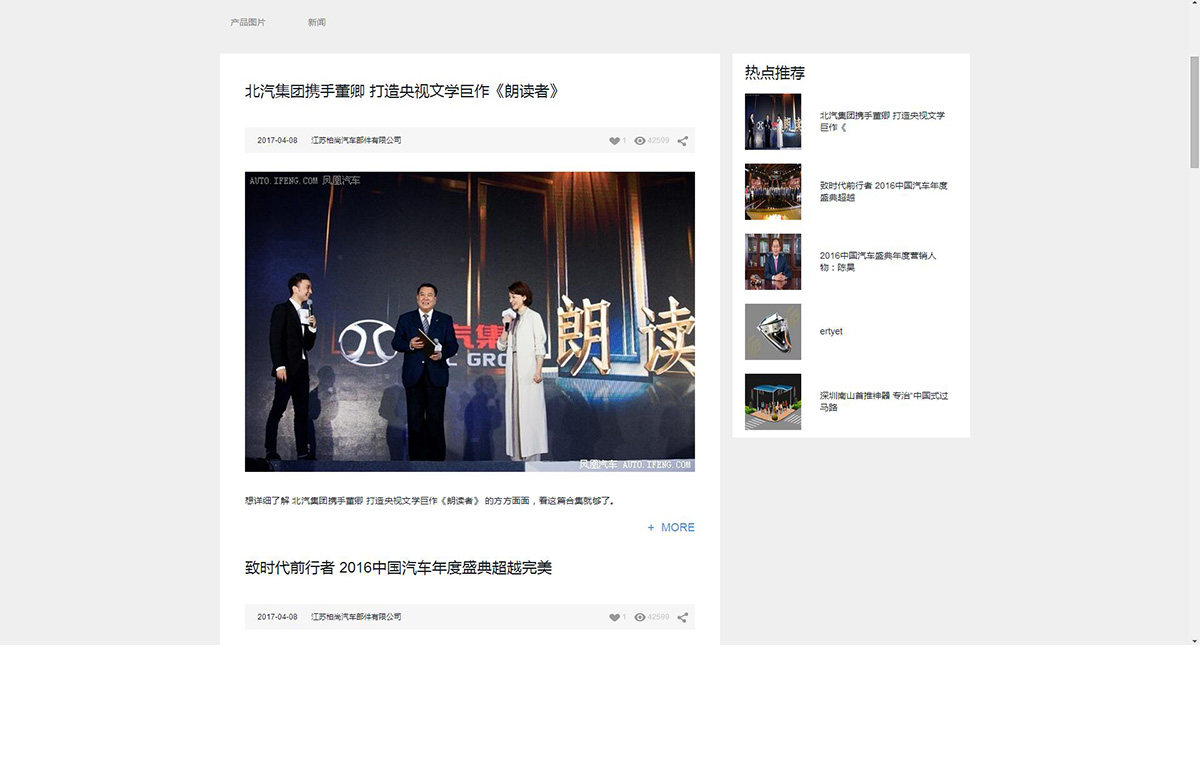Open the 朗读者 stage photo

[469, 321]
